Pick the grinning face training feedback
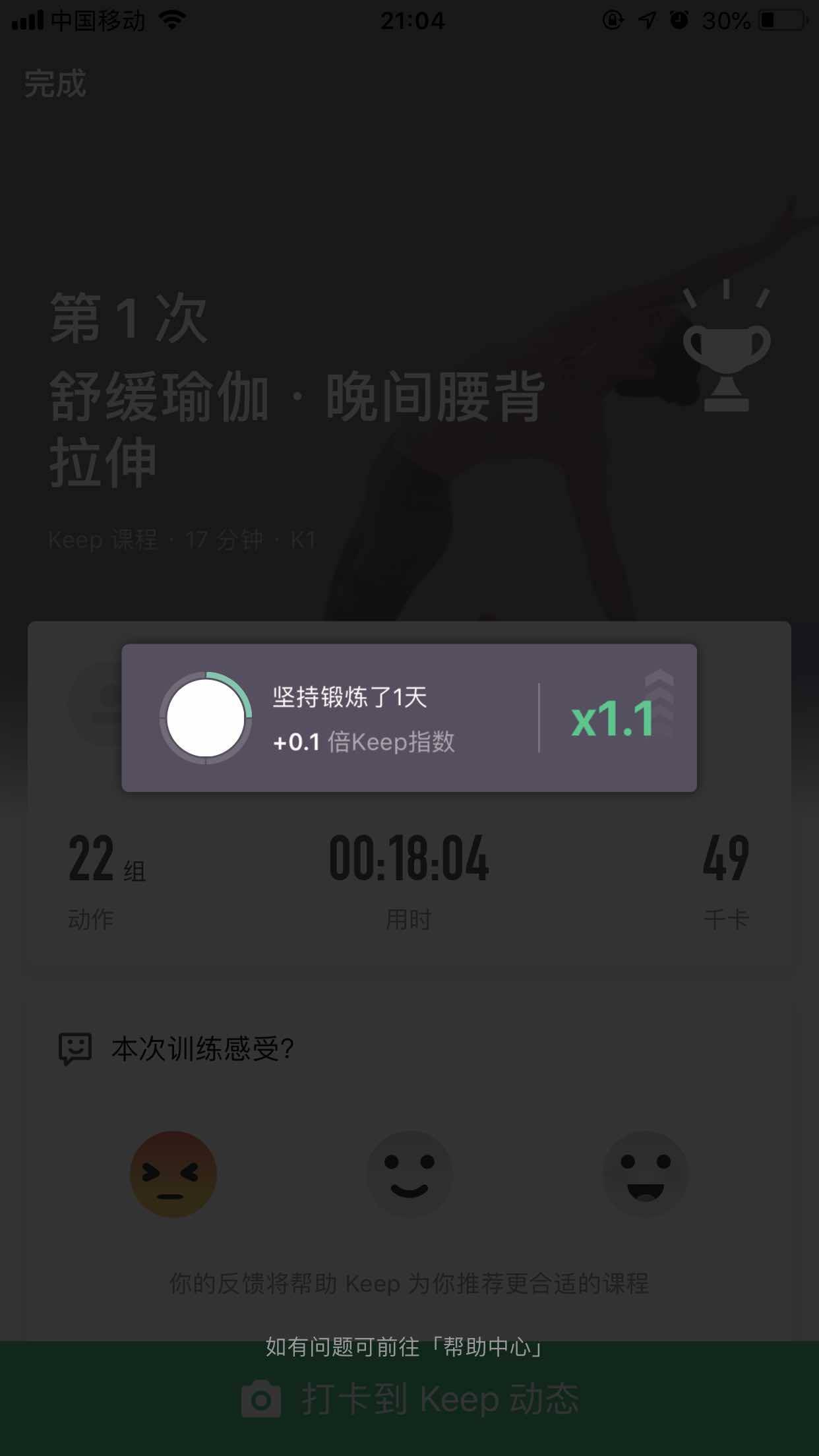The width and height of the screenshot is (819, 1456). click(x=645, y=1174)
